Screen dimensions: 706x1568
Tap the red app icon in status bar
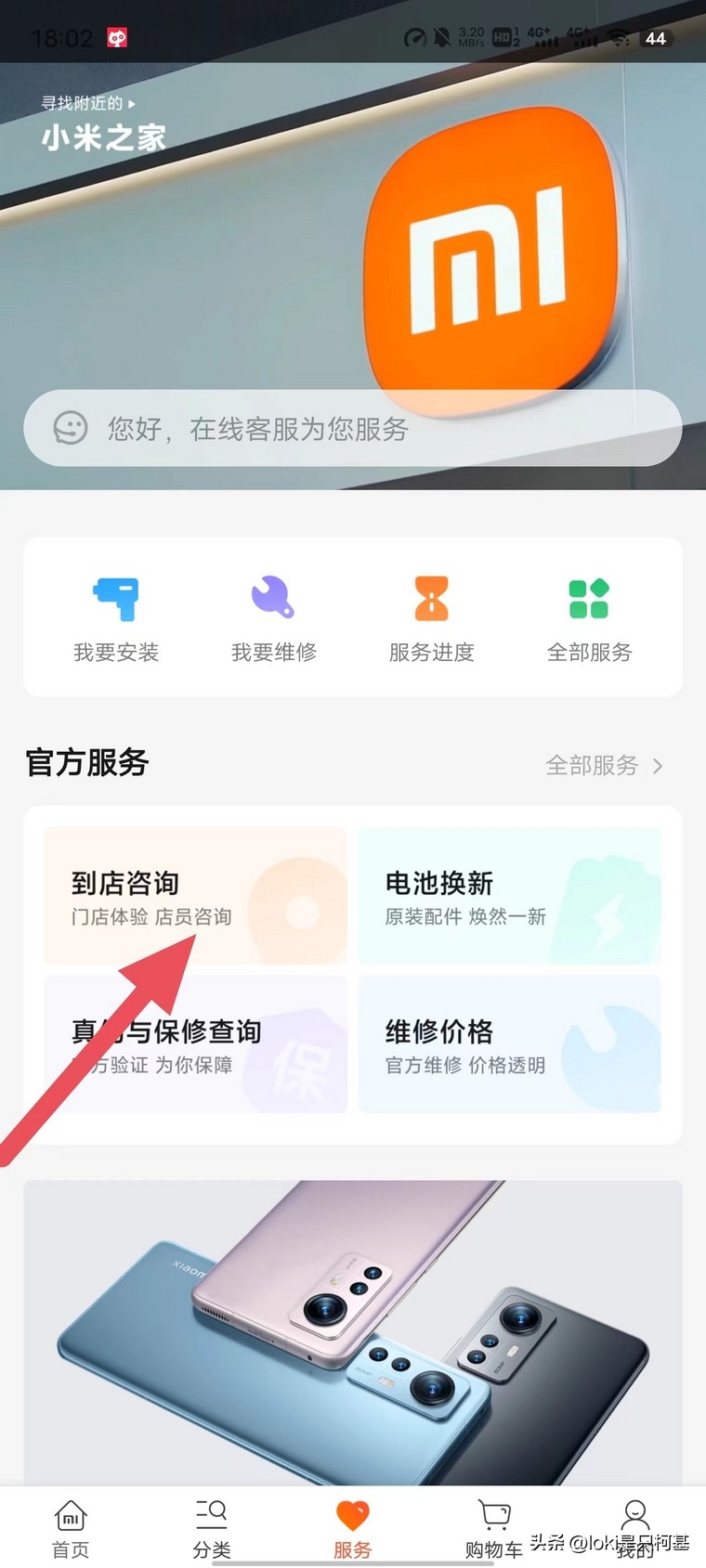click(x=118, y=38)
